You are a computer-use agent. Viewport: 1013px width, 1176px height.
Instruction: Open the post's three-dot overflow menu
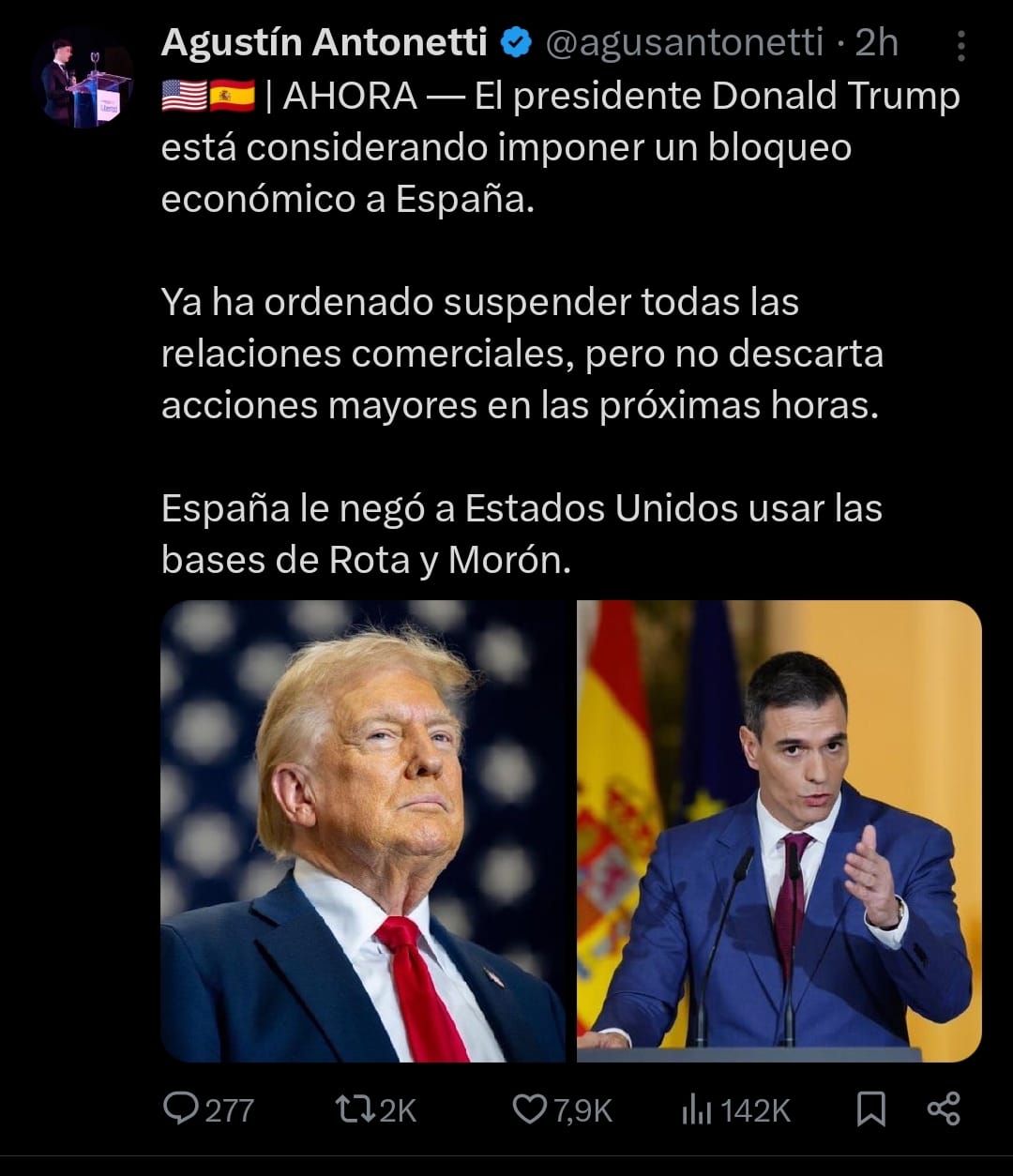click(960, 45)
